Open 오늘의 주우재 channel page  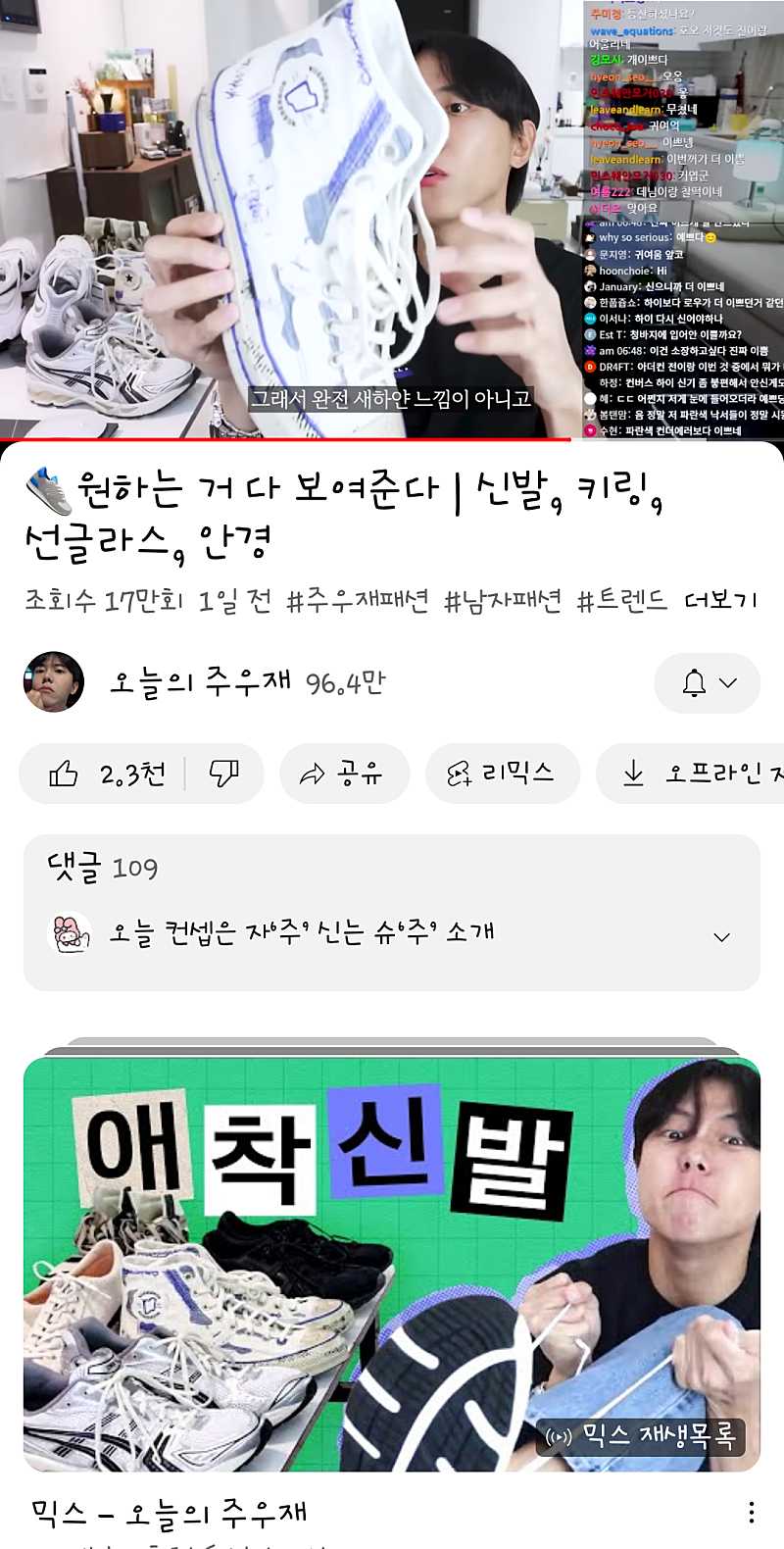(x=199, y=681)
